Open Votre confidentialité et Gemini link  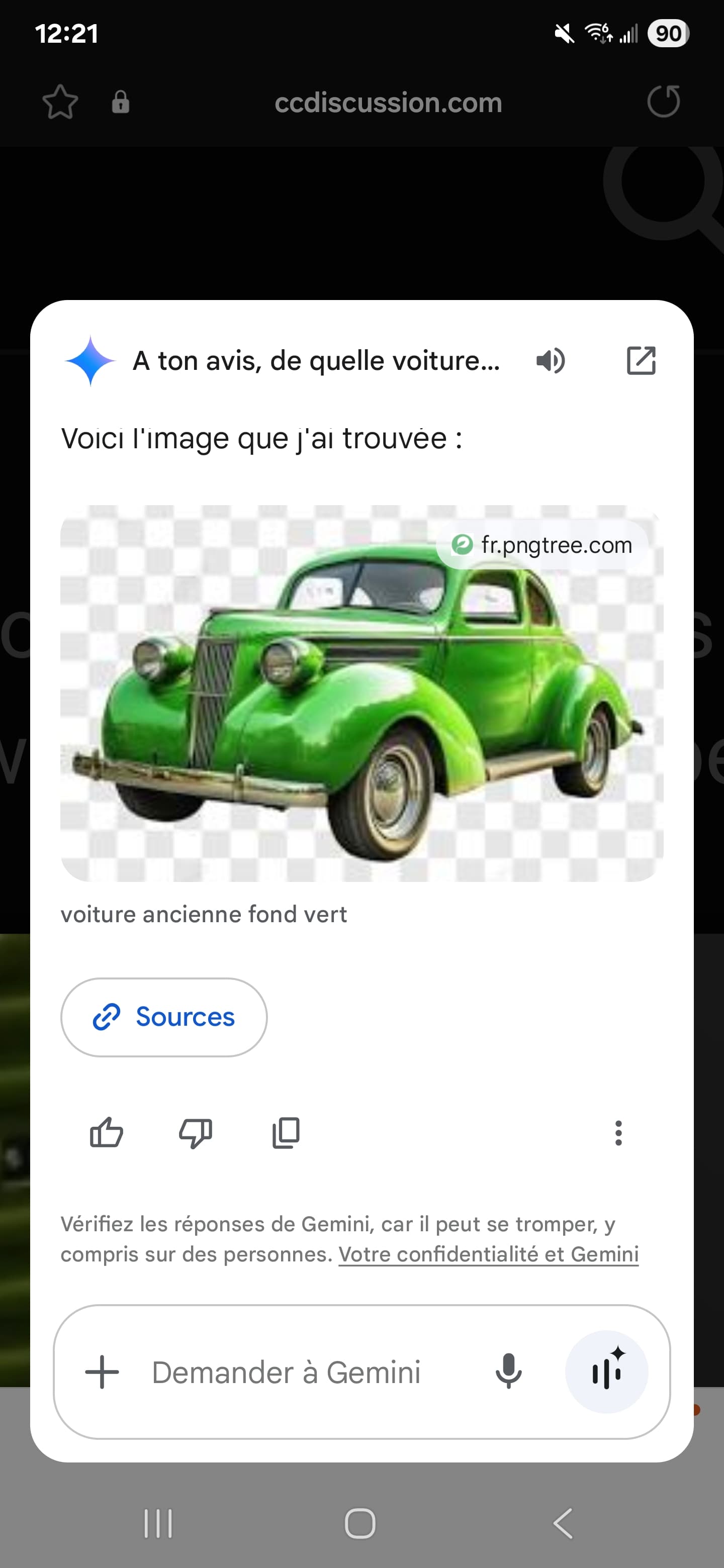pyautogui.click(x=488, y=1254)
